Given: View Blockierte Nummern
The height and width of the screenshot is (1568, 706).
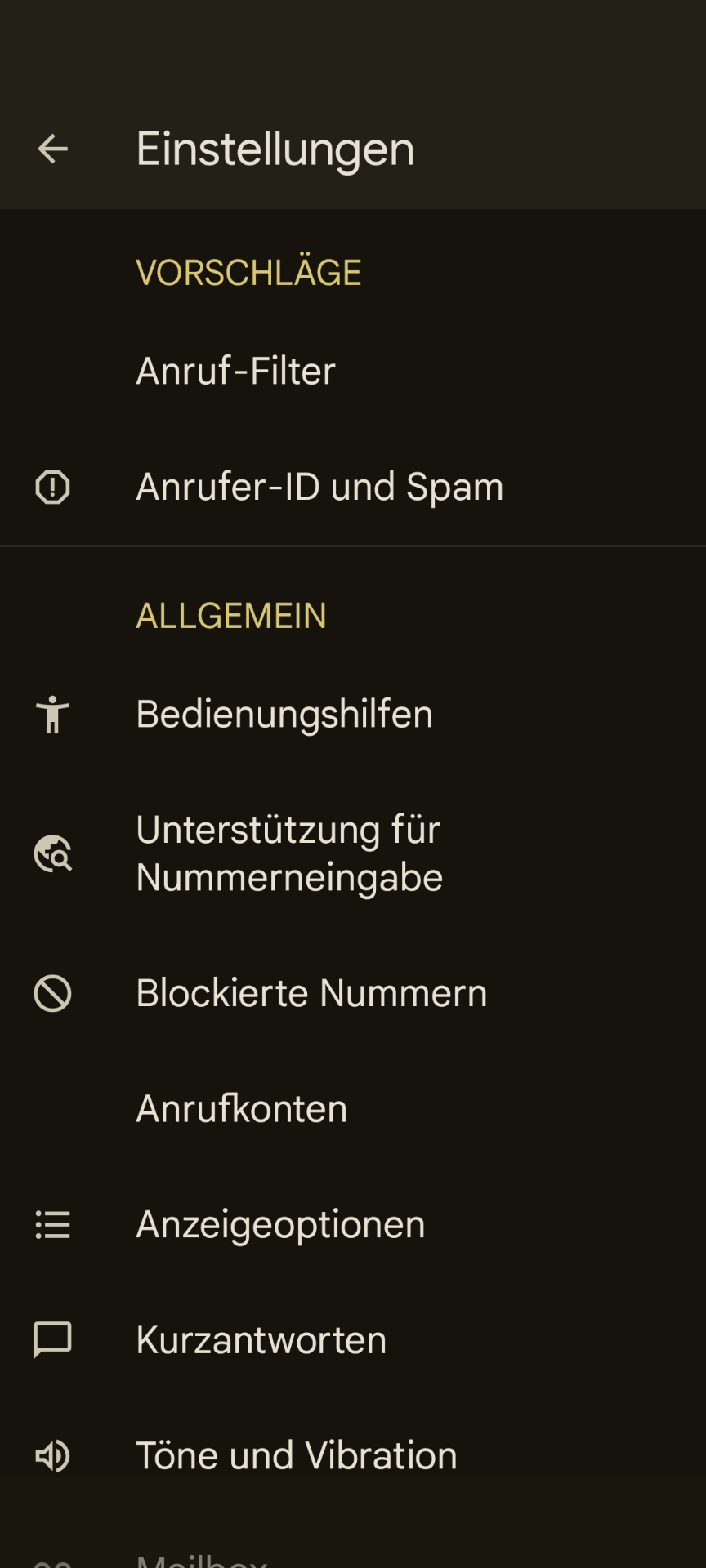Looking at the screenshot, I should (x=311, y=994).
